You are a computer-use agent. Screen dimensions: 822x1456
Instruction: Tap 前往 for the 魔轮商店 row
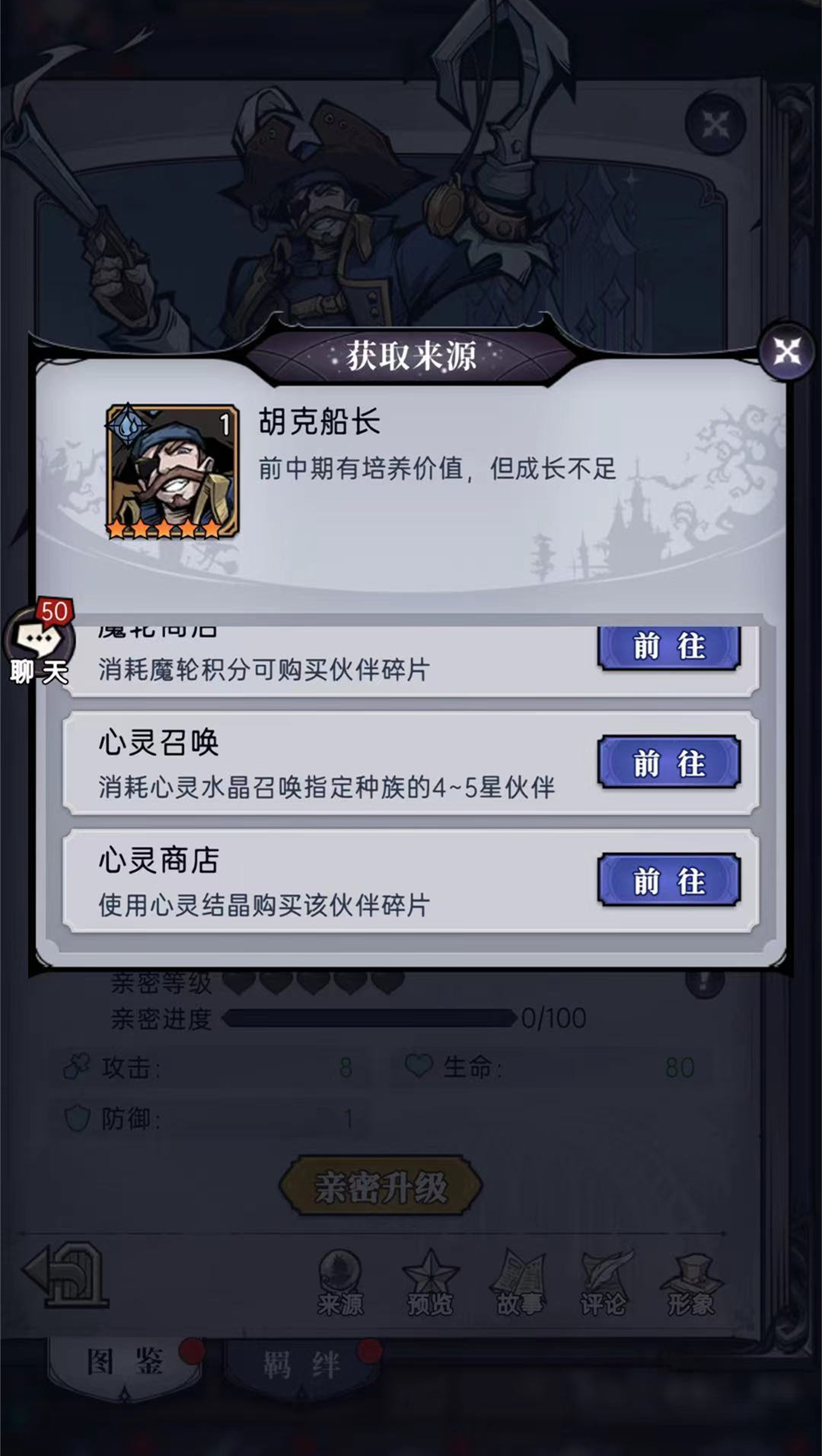click(669, 648)
